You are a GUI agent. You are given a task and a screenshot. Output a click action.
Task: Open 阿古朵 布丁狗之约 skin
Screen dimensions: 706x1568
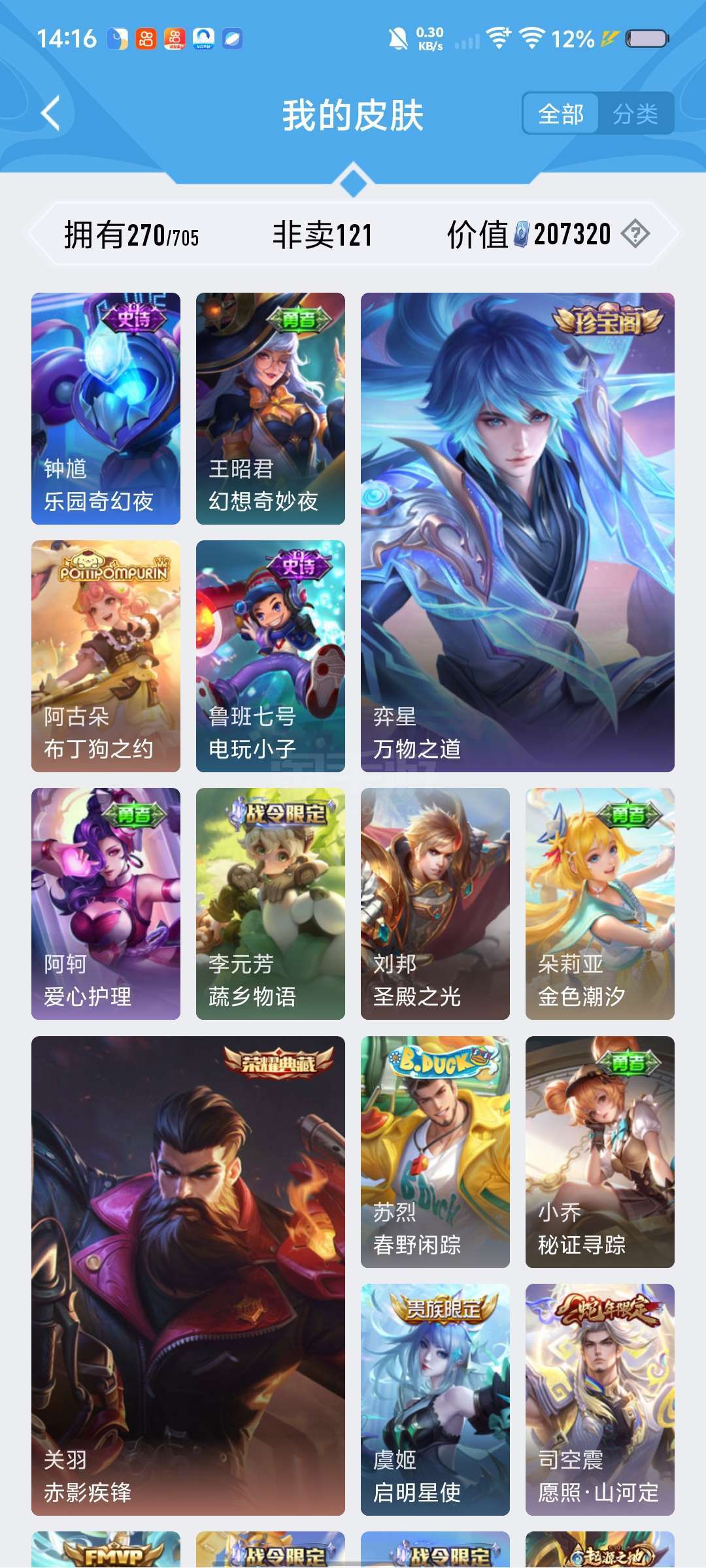(106, 656)
